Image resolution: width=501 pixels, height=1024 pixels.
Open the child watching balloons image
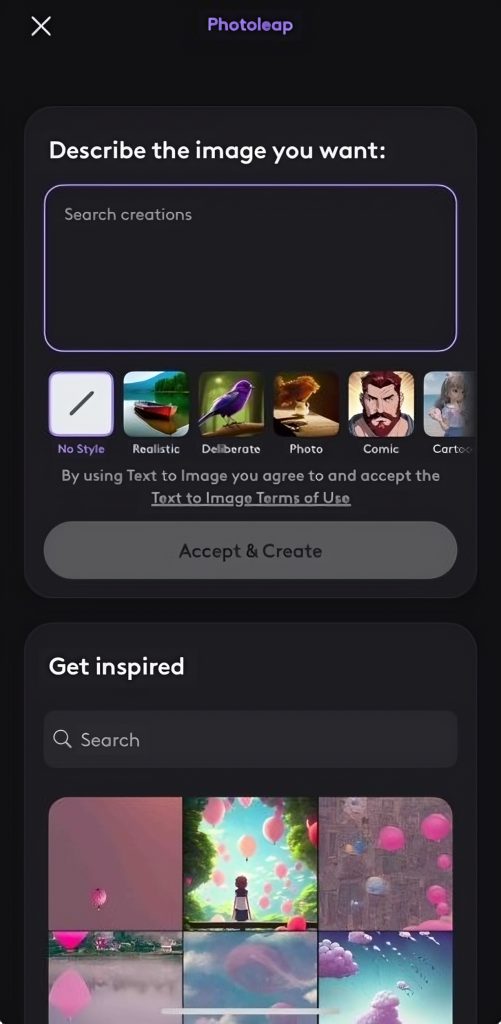coord(250,863)
